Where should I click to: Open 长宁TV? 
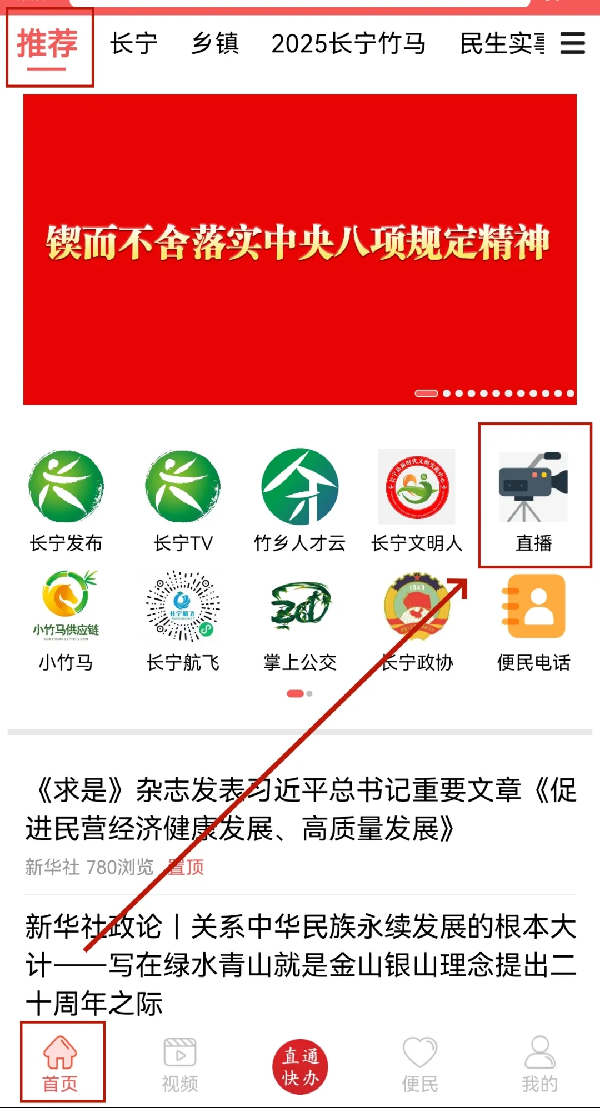pos(183,500)
